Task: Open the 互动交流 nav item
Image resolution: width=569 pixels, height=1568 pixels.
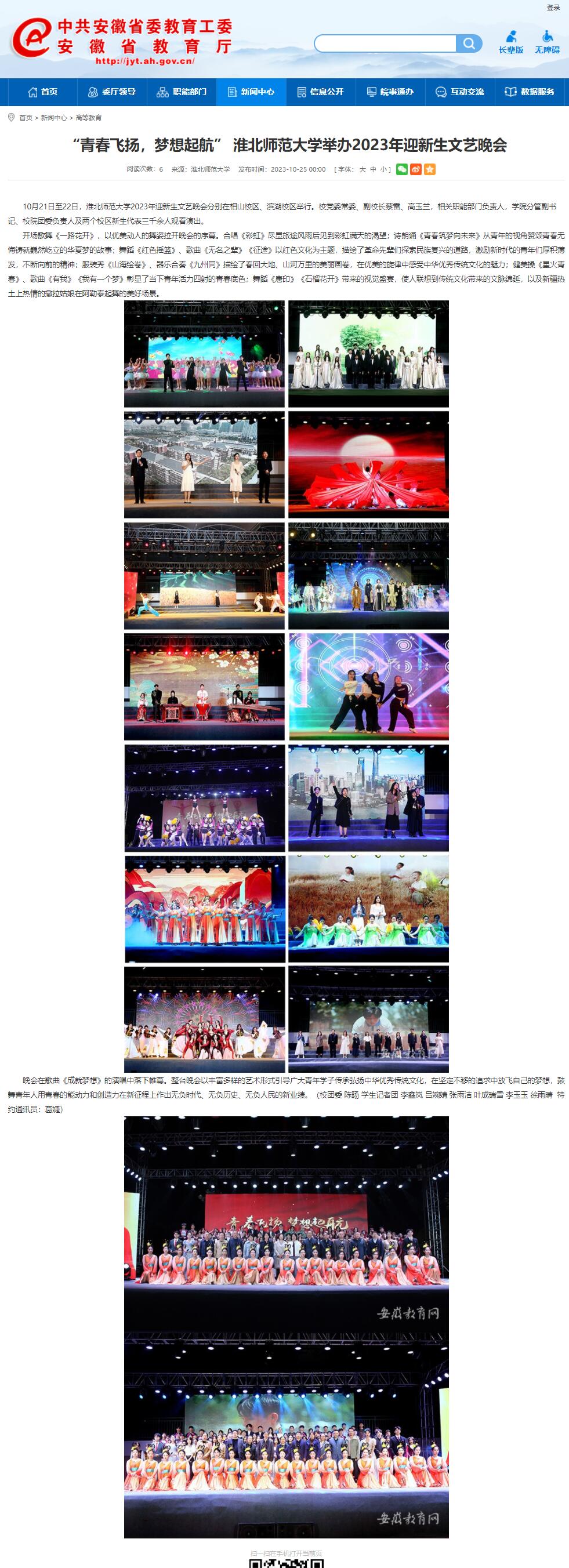Action: [459, 92]
